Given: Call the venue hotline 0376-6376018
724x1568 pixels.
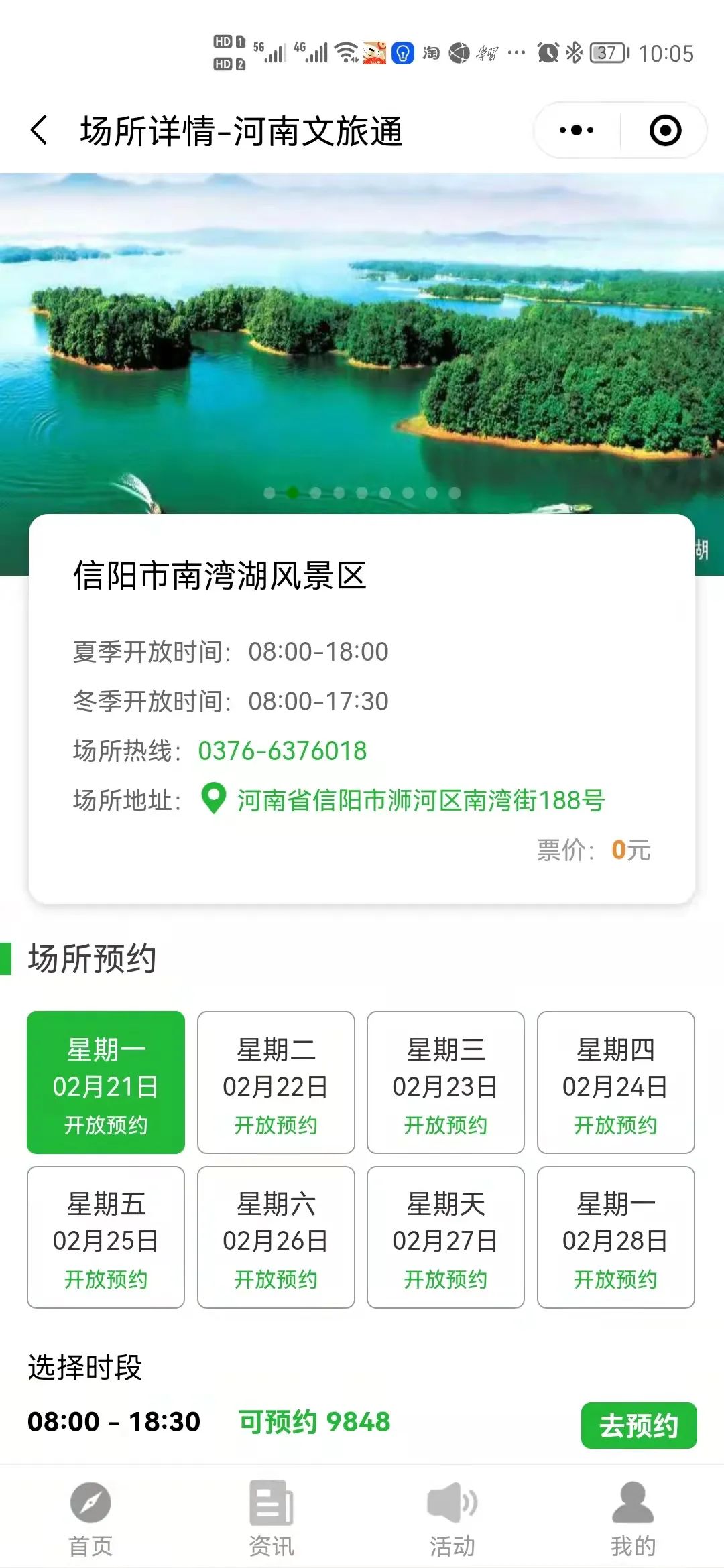Looking at the screenshot, I should coord(282,751).
